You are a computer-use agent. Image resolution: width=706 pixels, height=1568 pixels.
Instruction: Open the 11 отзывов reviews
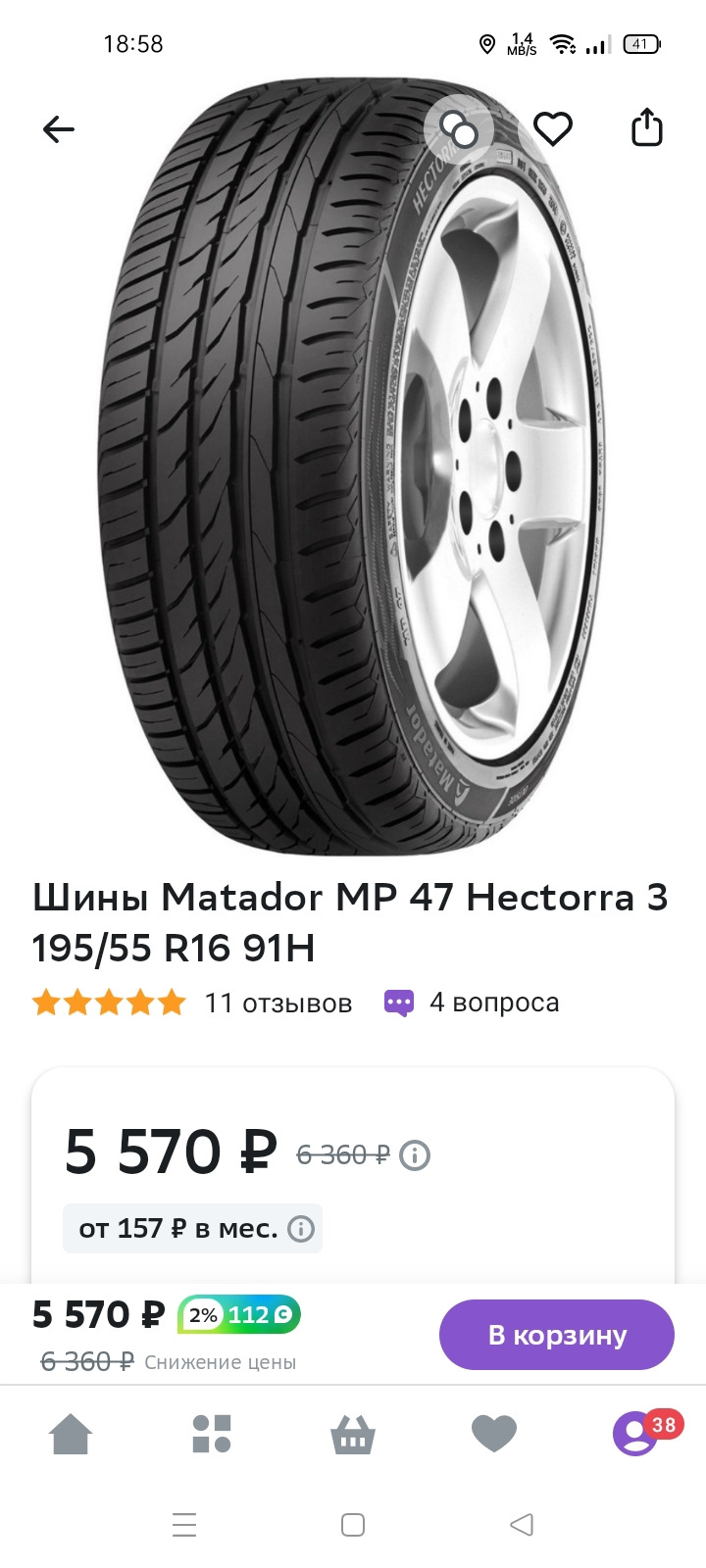click(x=277, y=1003)
